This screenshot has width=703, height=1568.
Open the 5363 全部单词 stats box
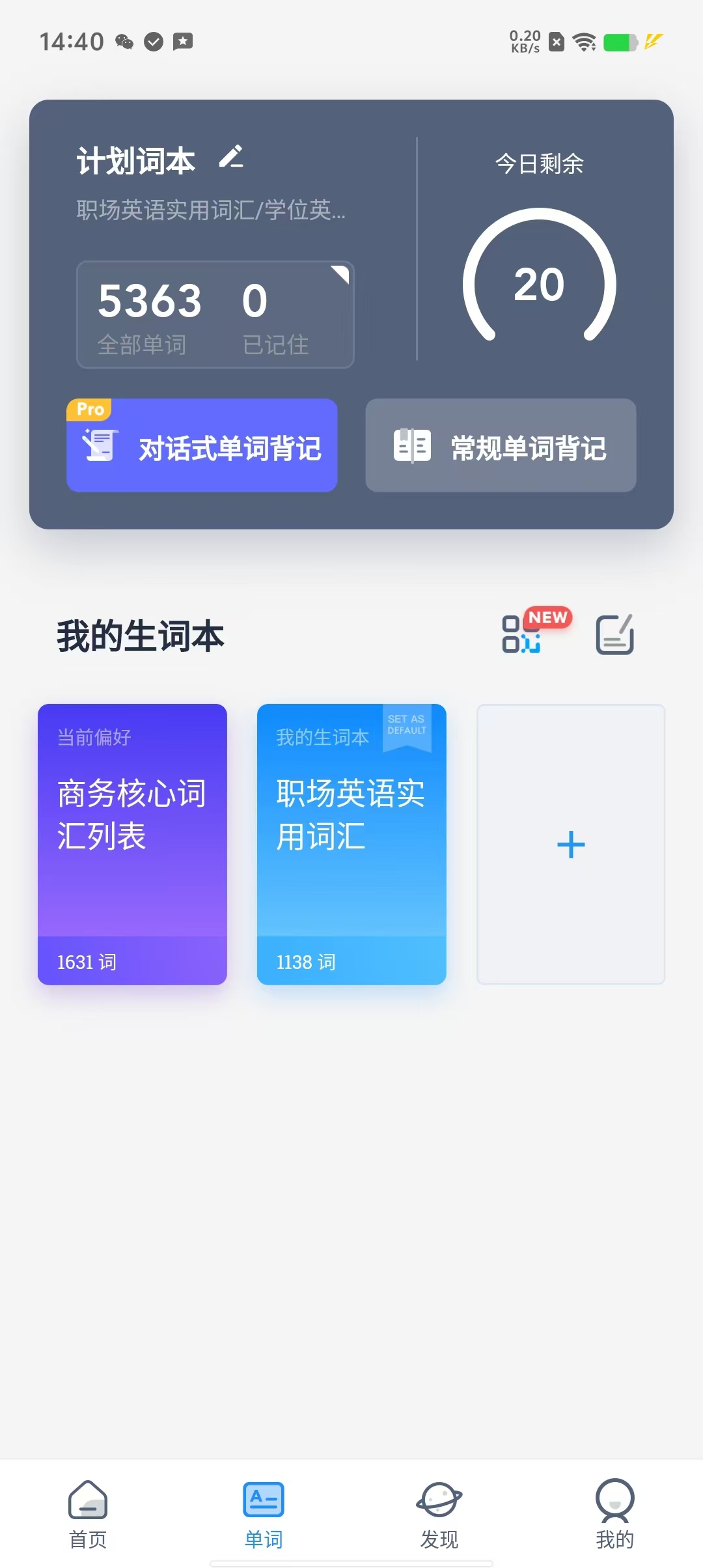(x=215, y=315)
